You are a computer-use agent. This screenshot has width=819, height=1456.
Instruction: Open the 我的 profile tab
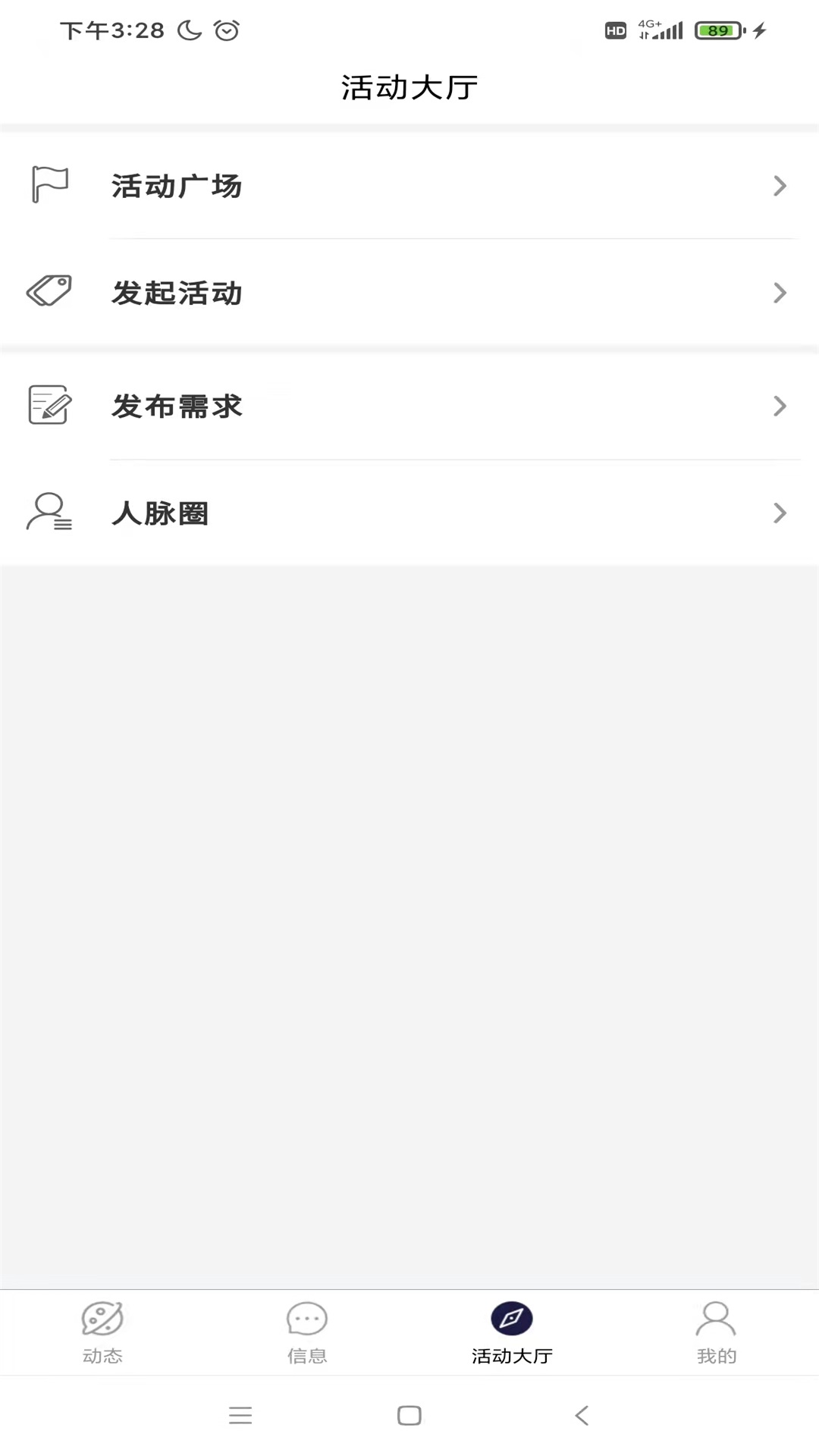click(716, 1332)
